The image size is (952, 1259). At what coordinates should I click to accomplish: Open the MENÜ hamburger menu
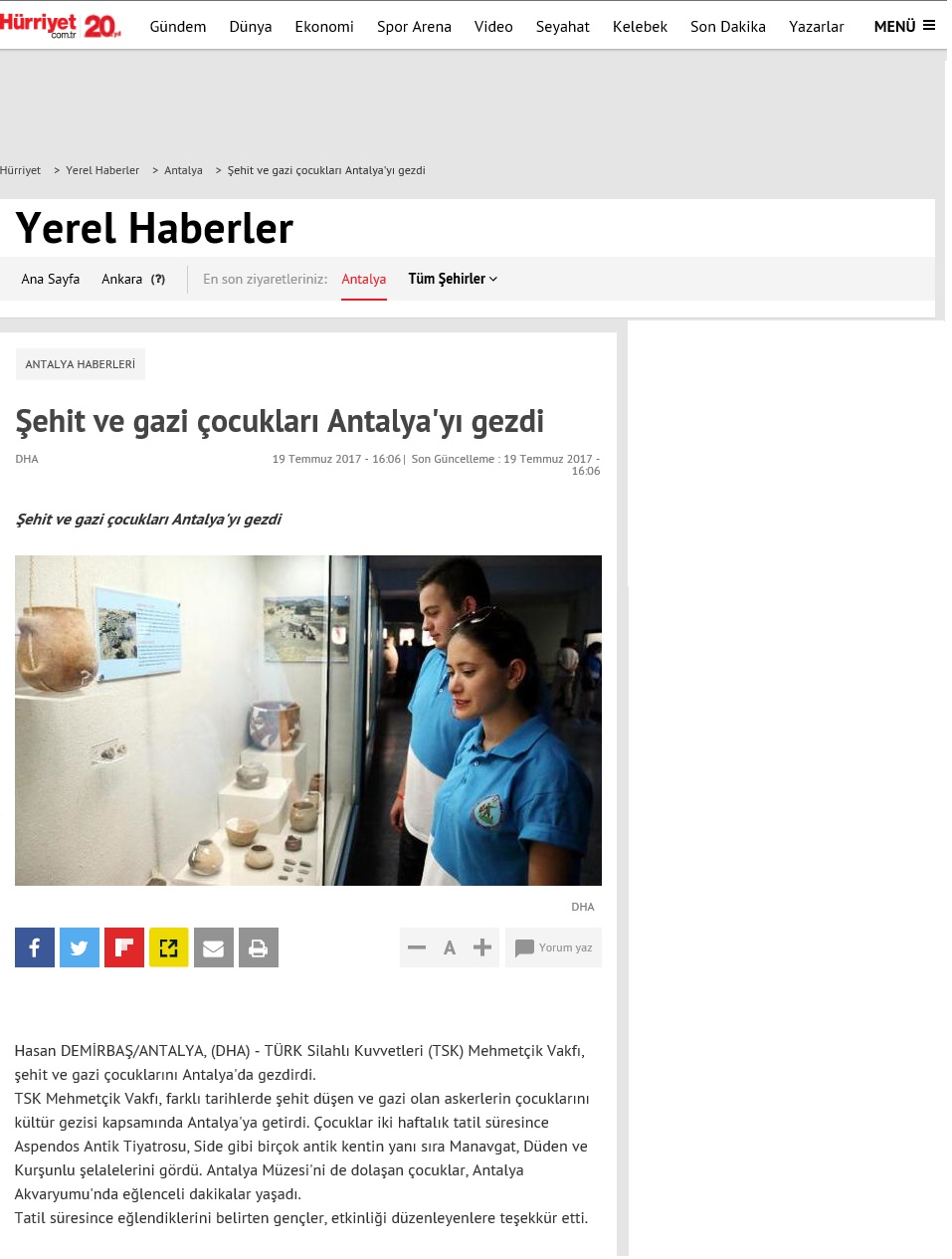pyautogui.click(x=903, y=27)
